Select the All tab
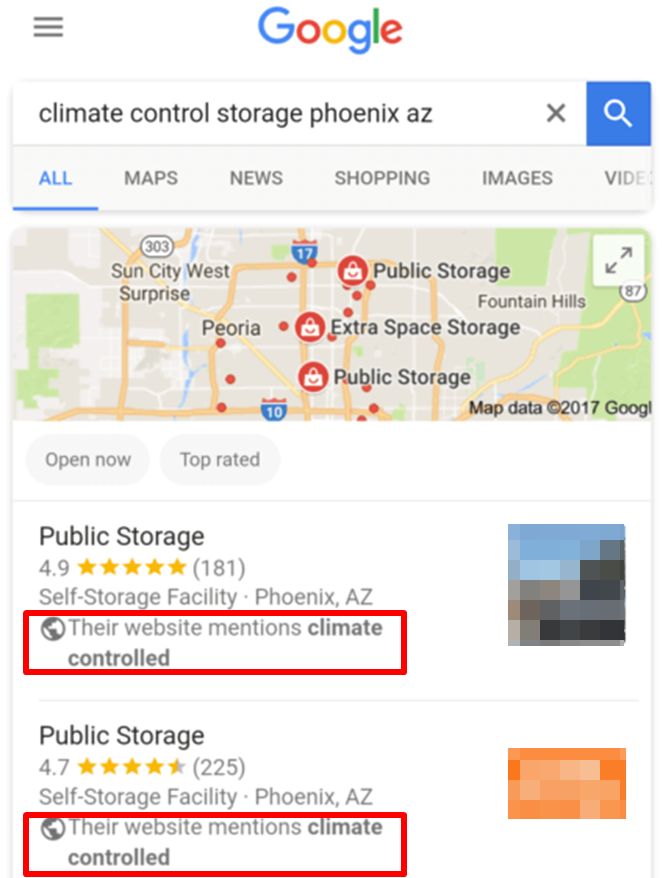This screenshot has width=663, height=878. pos(55,178)
